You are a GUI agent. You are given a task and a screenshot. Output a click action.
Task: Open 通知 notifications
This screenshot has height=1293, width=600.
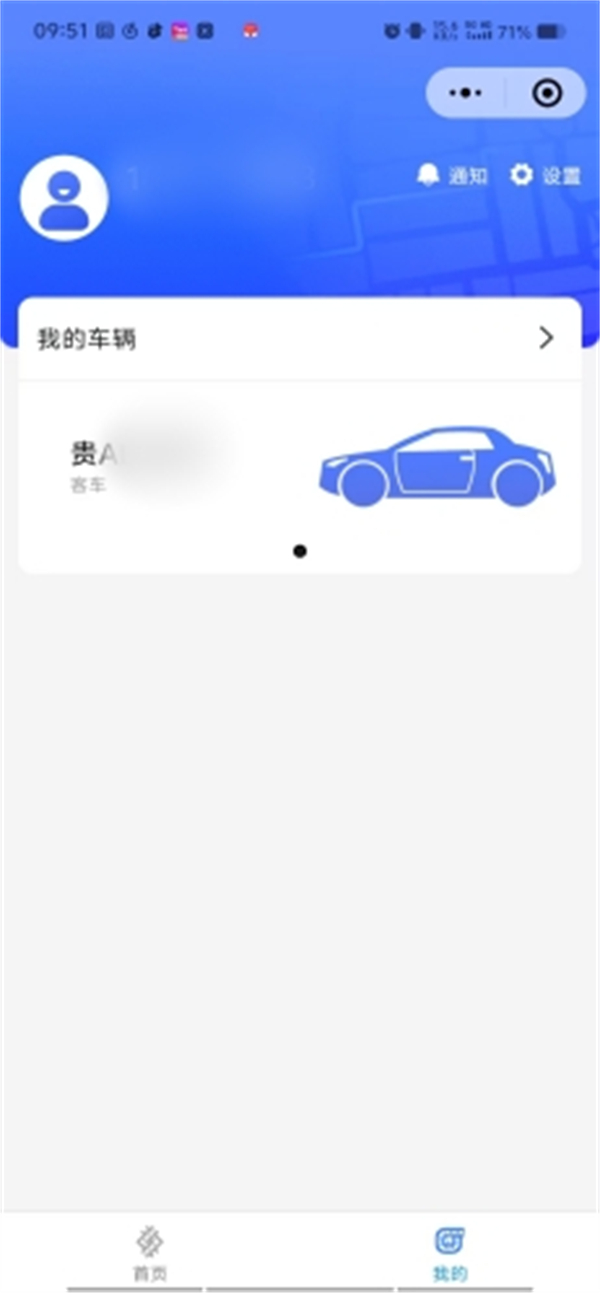(452, 176)
